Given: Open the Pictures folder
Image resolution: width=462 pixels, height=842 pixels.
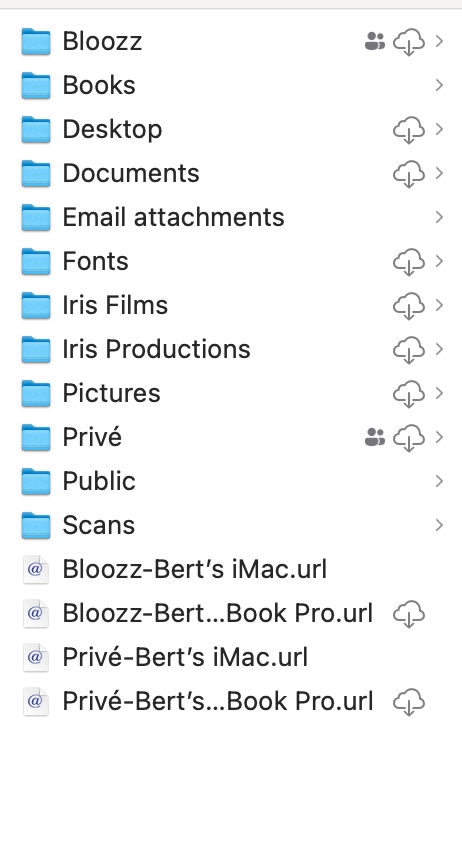Looking at the screenshot, I should [x=231, y=394].
